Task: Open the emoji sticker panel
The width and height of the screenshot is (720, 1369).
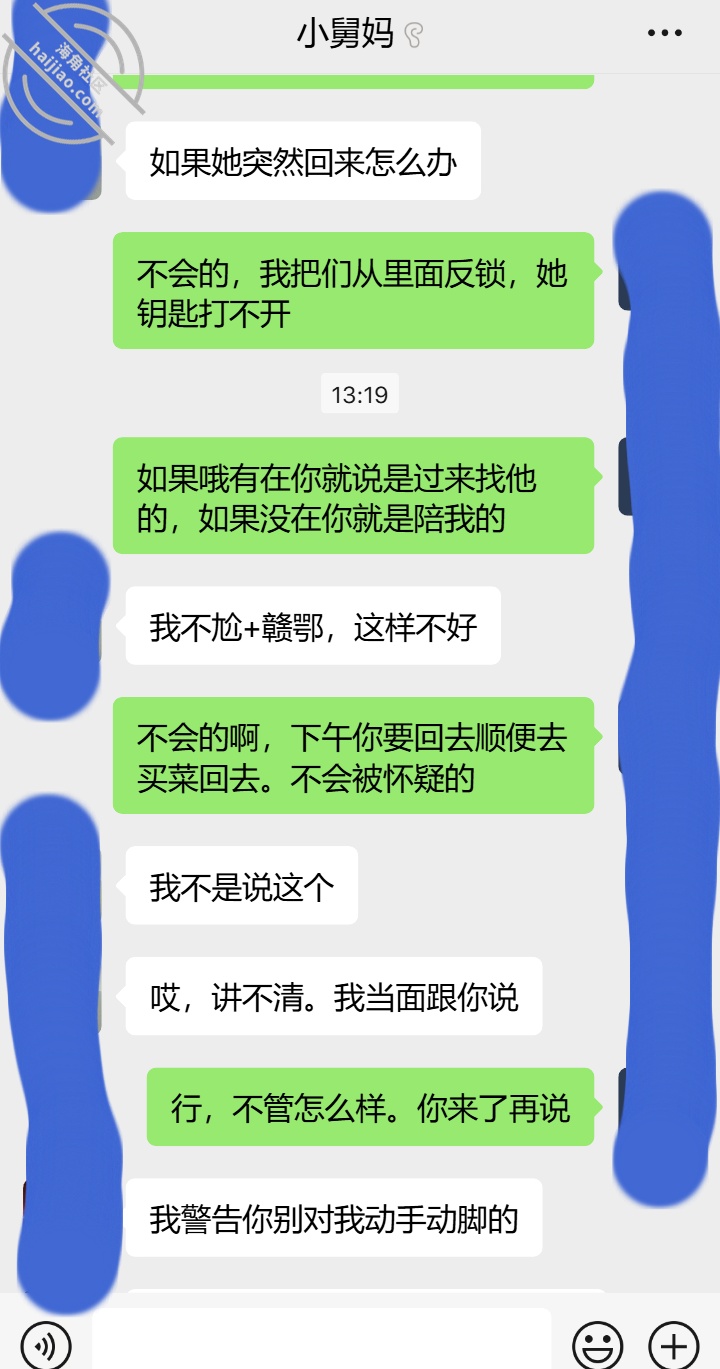Action: (x=598, y=1343)
